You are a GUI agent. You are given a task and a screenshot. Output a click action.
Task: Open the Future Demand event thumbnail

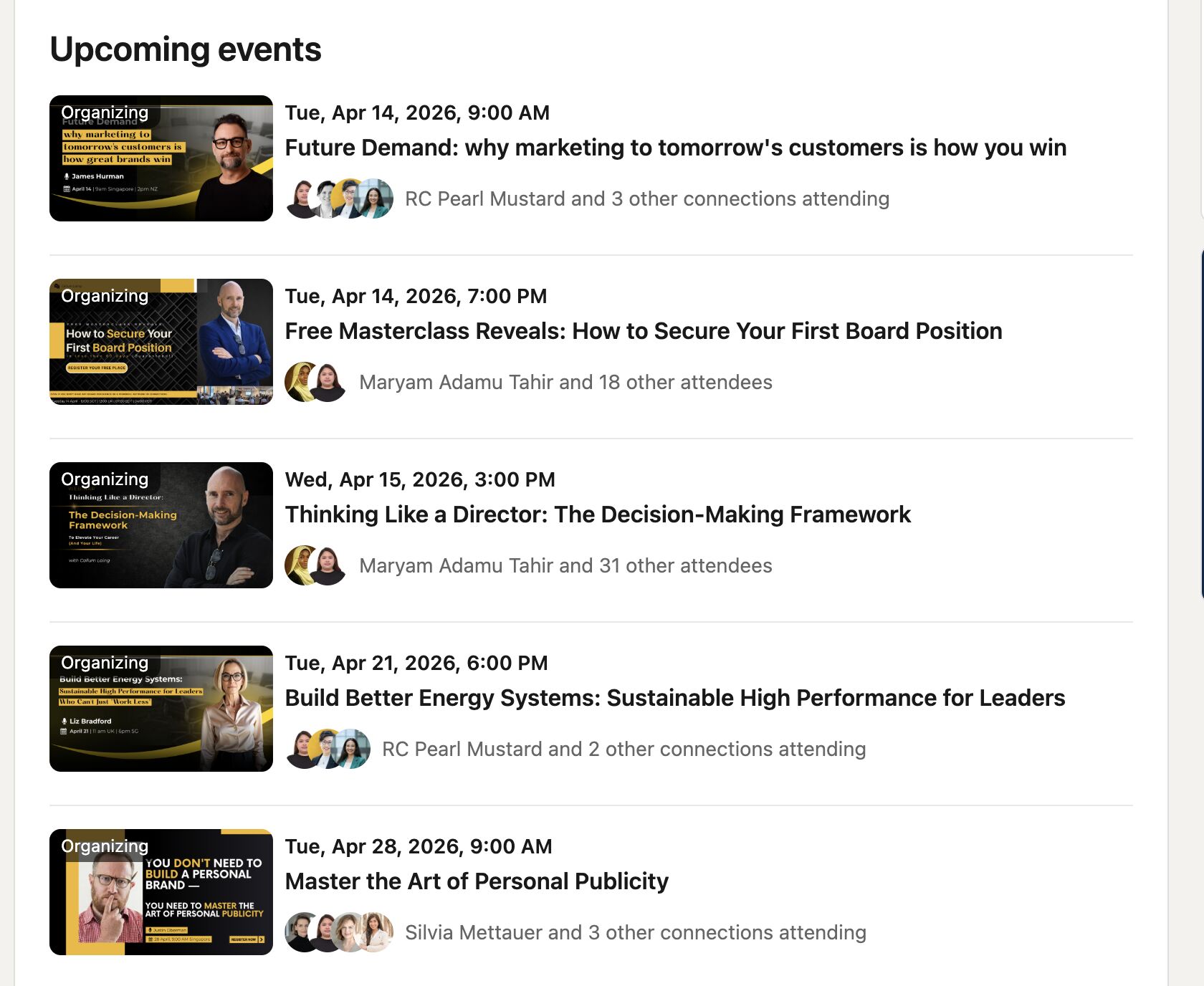coord(161,158)
